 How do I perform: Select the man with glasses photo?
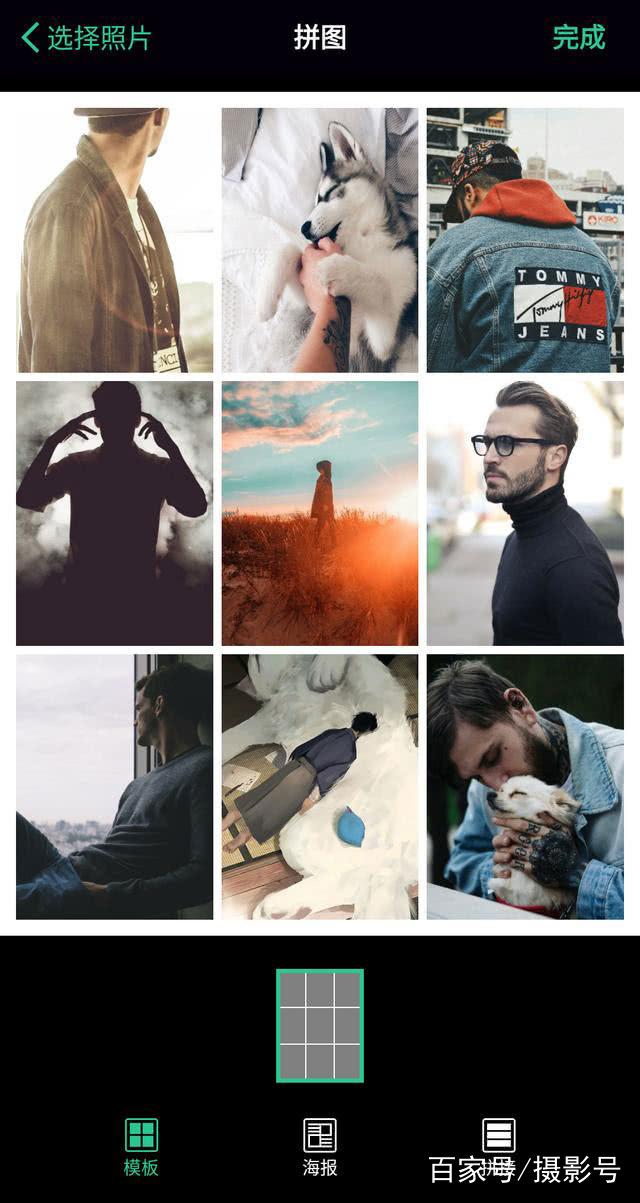click(525, 513)
